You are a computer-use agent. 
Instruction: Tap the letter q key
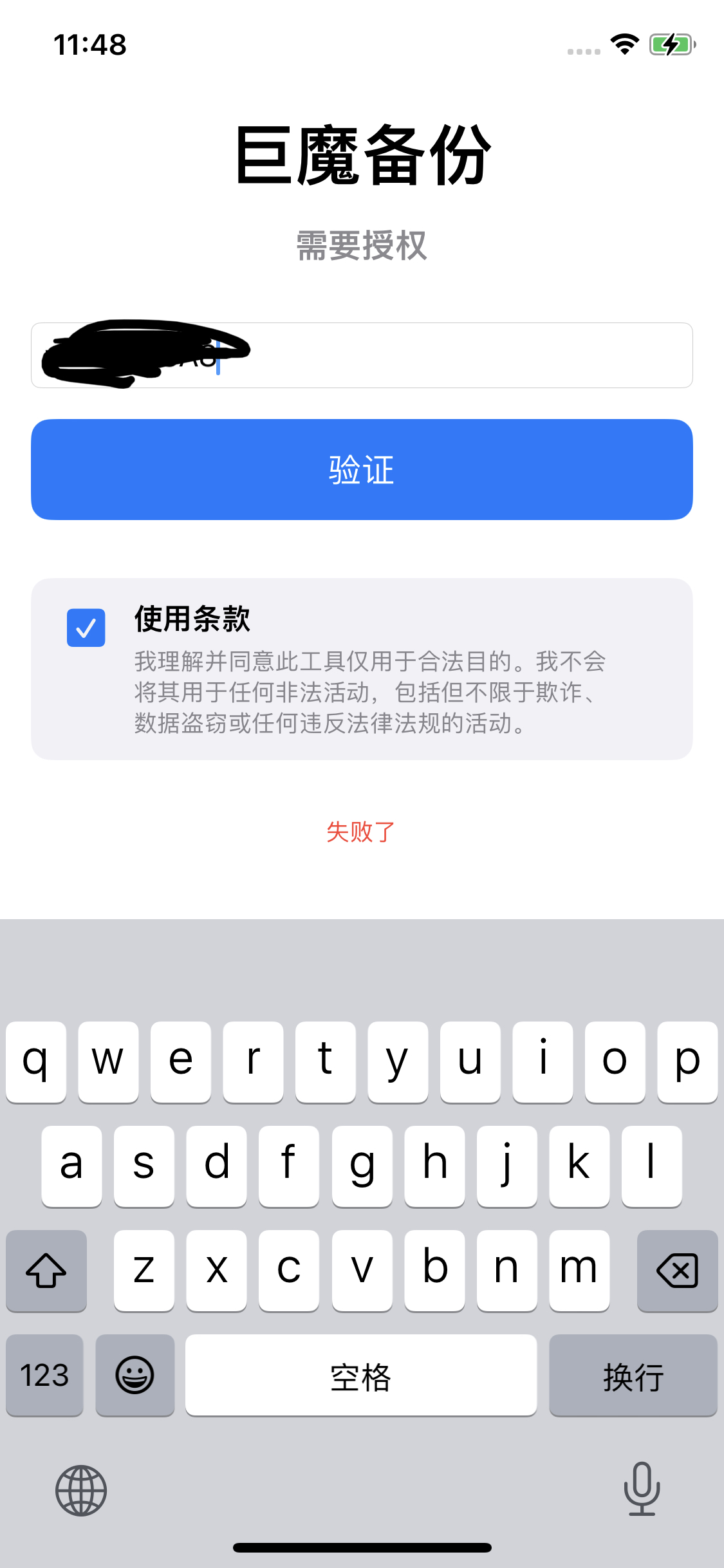(36, 1061)
